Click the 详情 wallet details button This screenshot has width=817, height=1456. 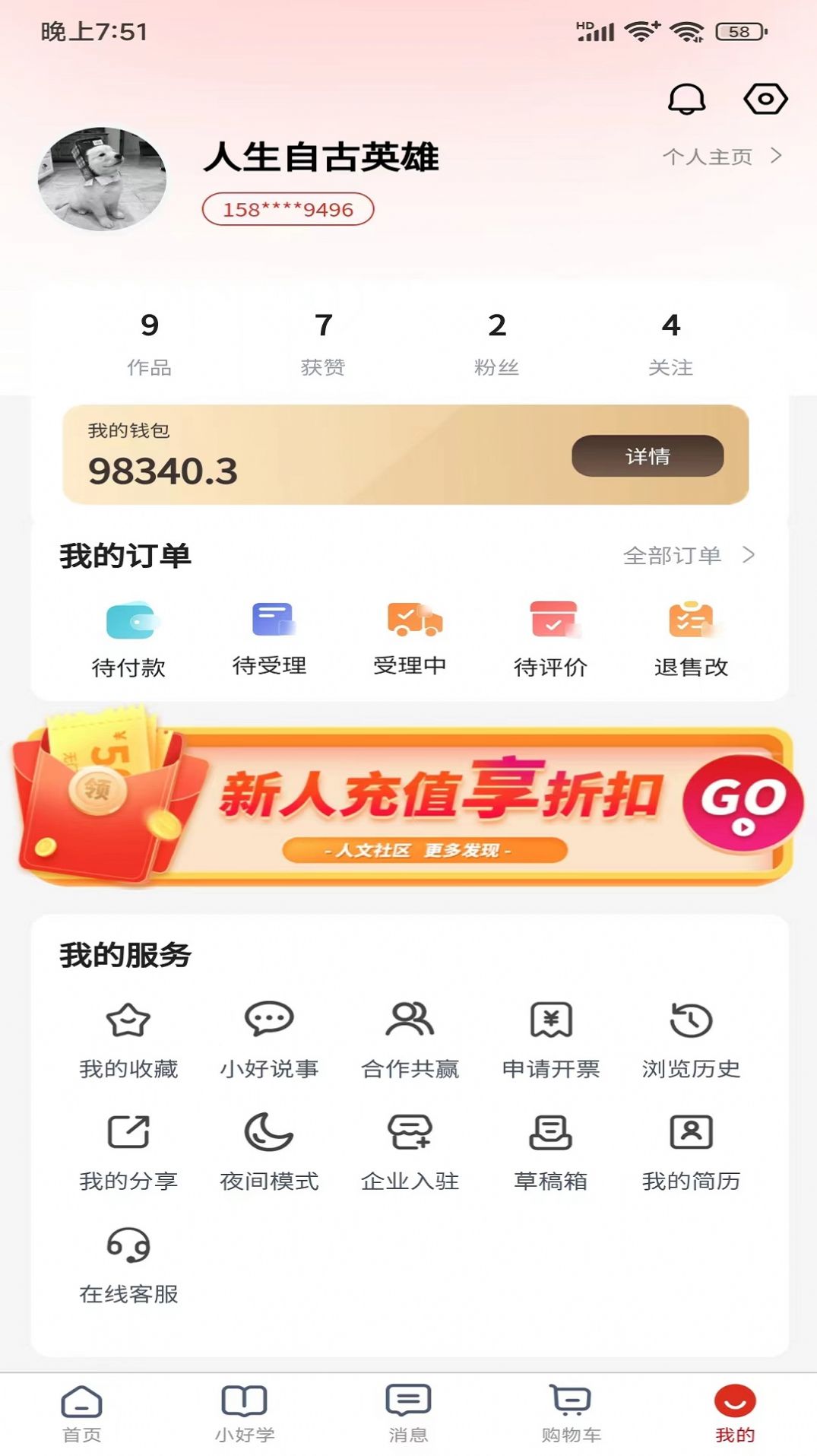[x=650, y=456]
